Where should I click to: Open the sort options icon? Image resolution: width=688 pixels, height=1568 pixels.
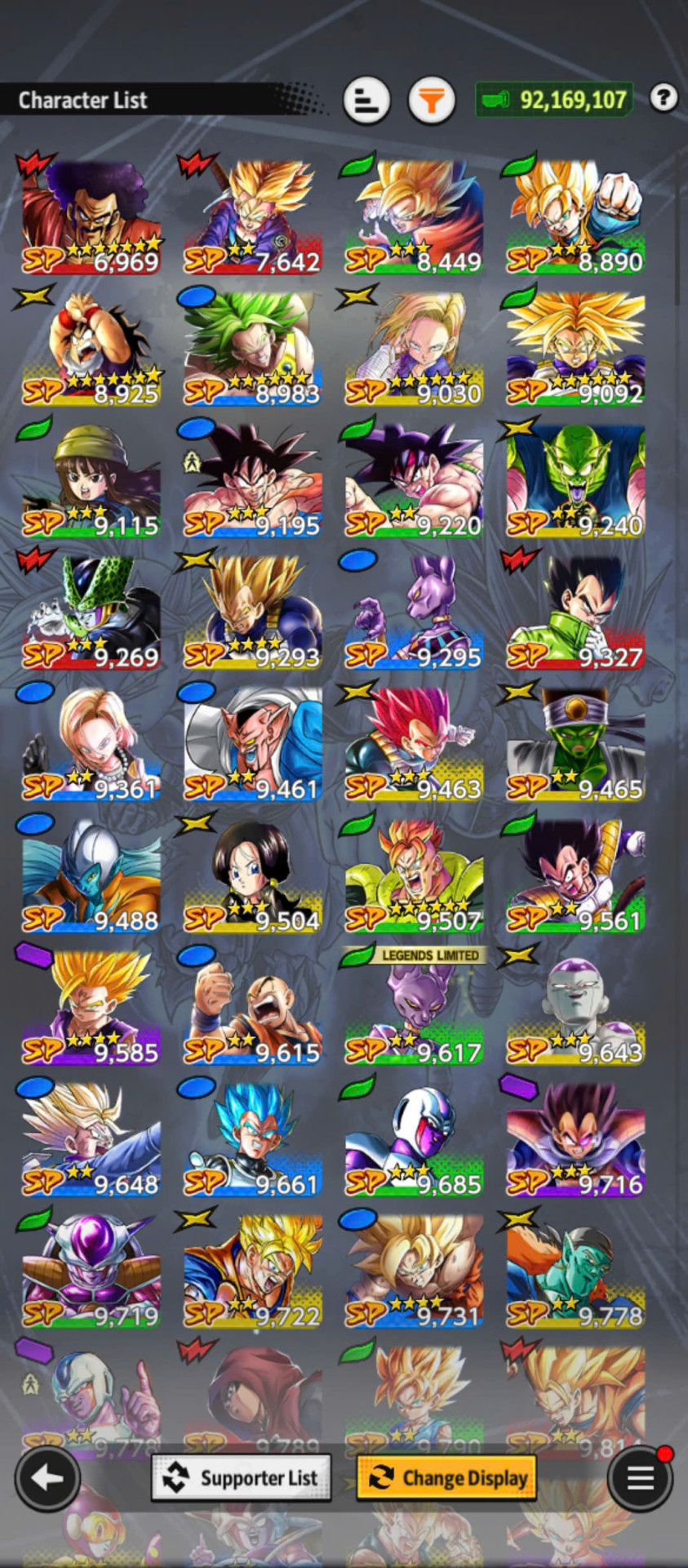366,101
